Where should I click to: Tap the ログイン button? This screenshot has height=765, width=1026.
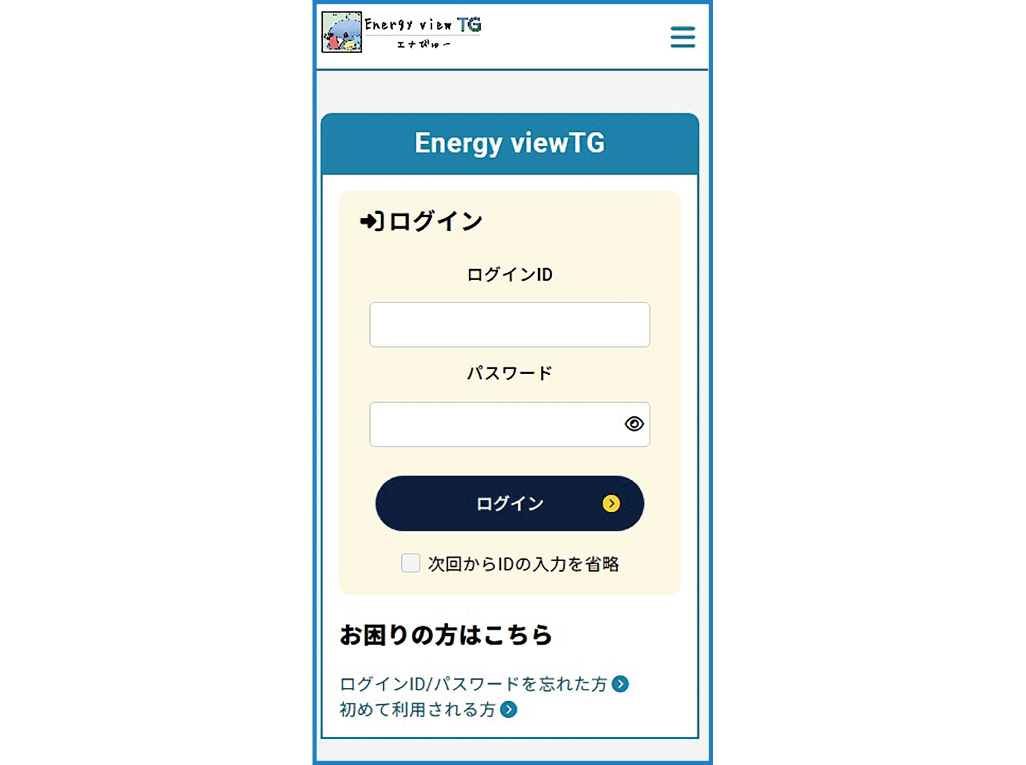[x=509, y=503]
